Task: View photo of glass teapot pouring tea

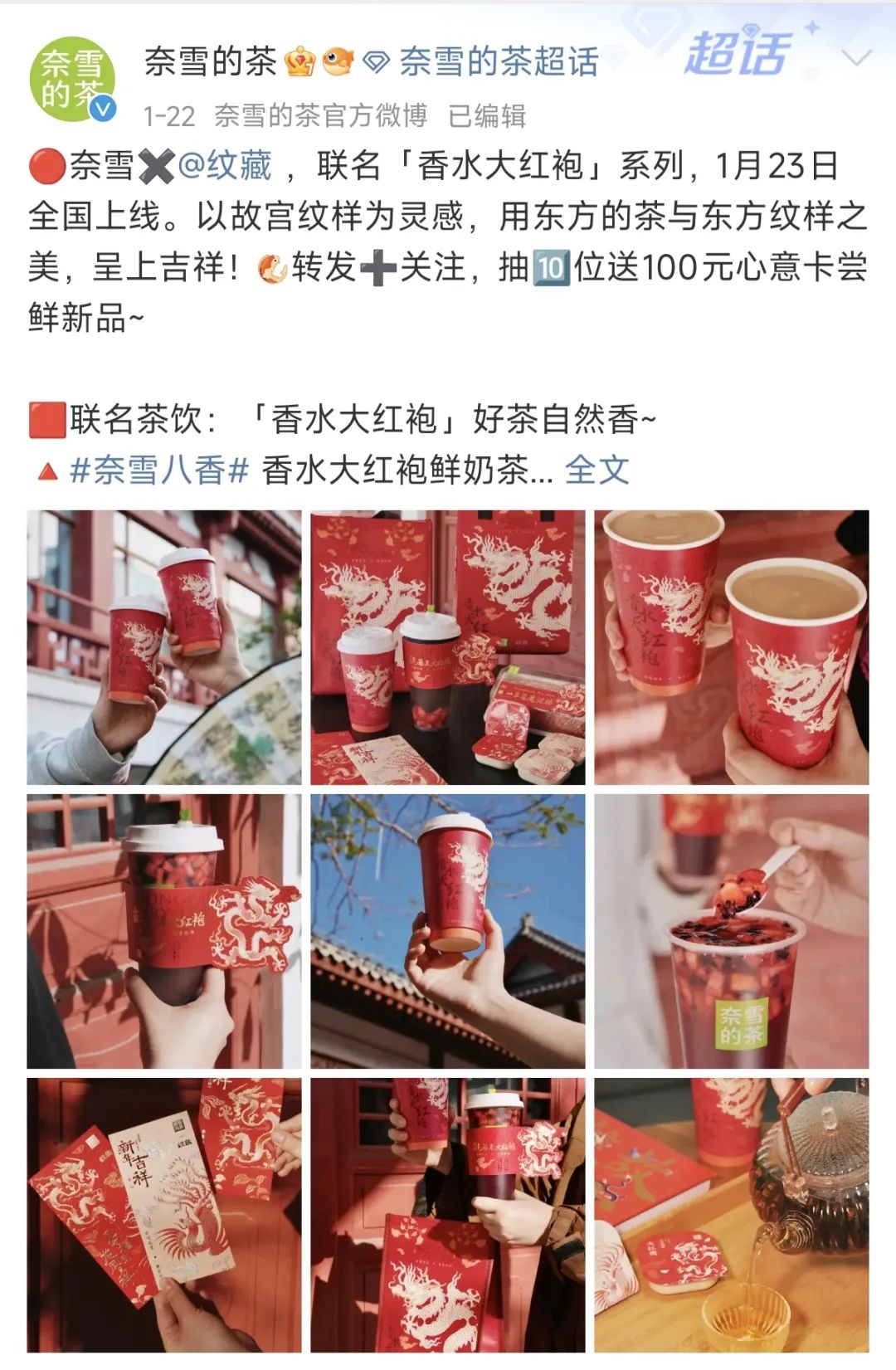Action: 731,1215
